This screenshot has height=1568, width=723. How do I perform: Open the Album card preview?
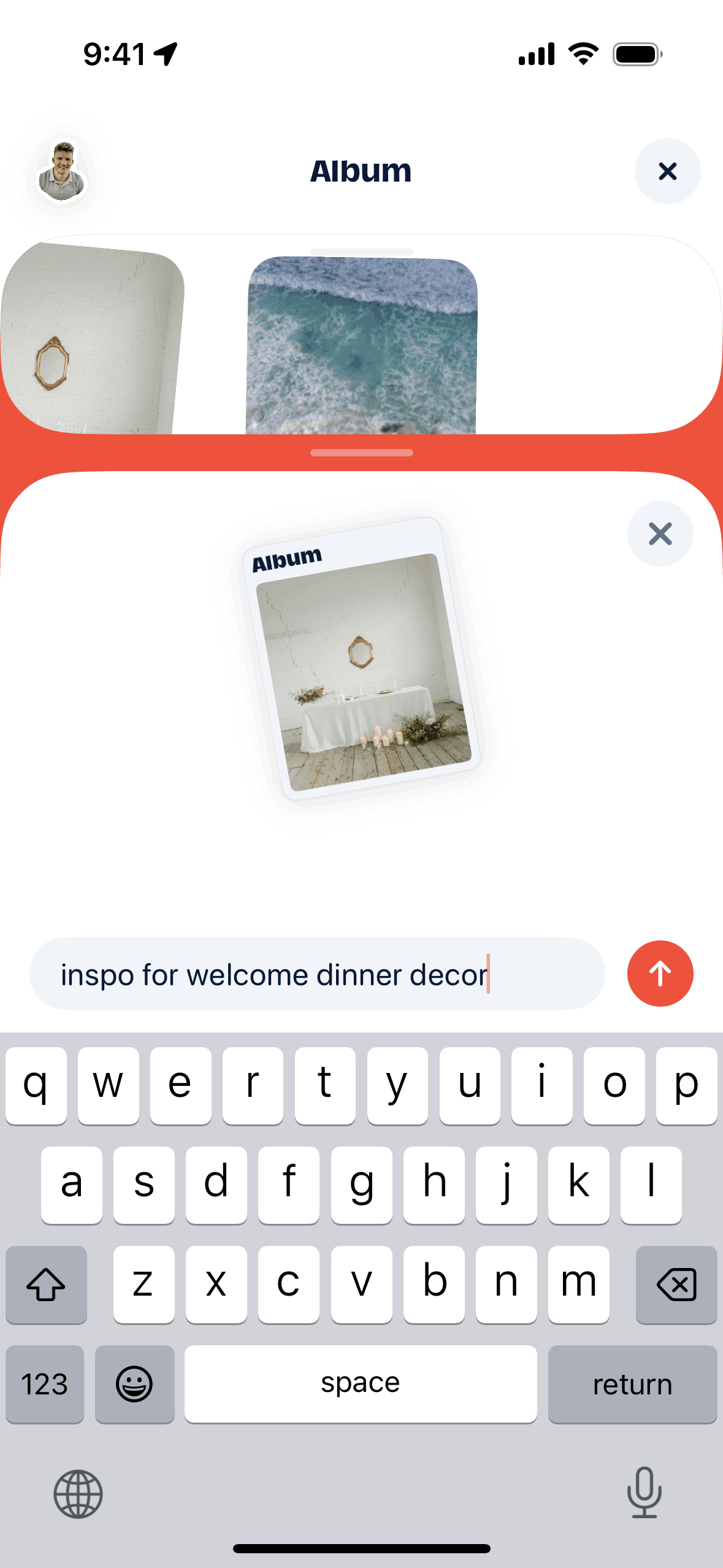click(362, 659)
